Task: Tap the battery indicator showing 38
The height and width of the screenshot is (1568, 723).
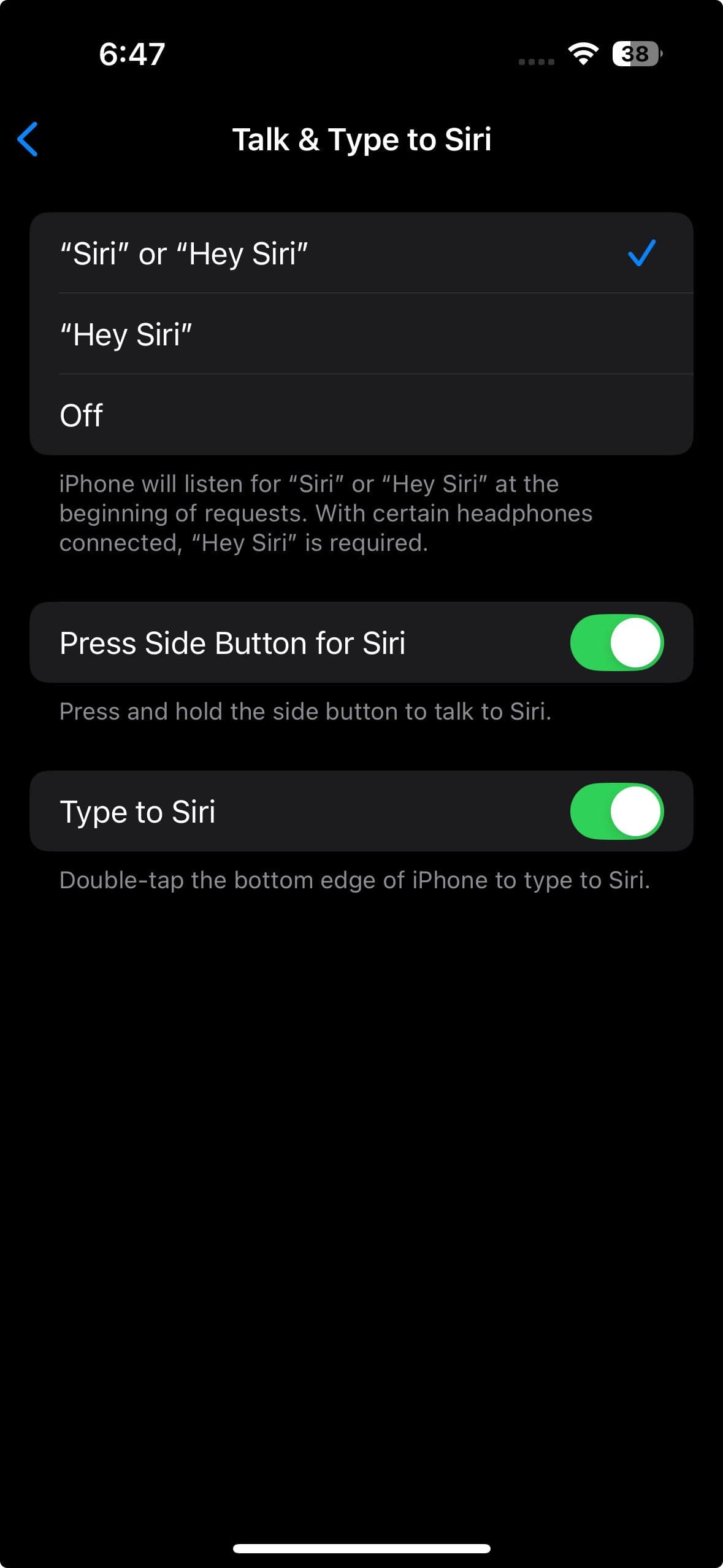Action: tap(635, 55)
